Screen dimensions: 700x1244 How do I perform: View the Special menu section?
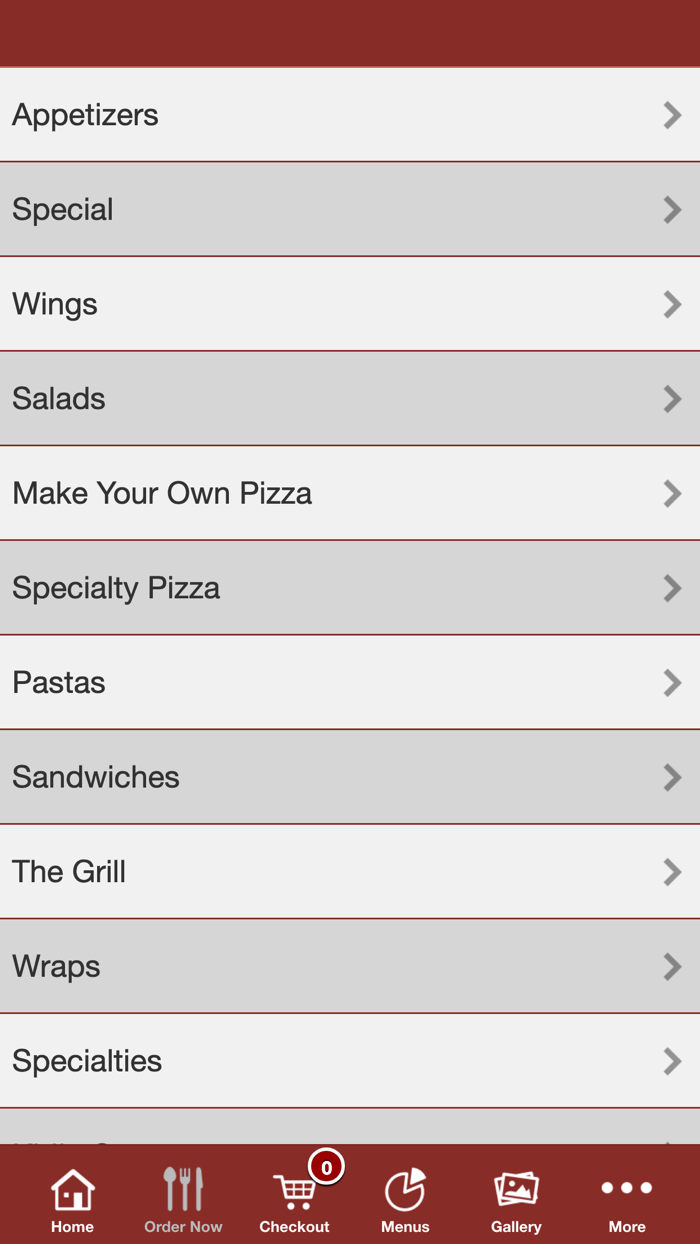pyautogui.click(x=350, y=209)
